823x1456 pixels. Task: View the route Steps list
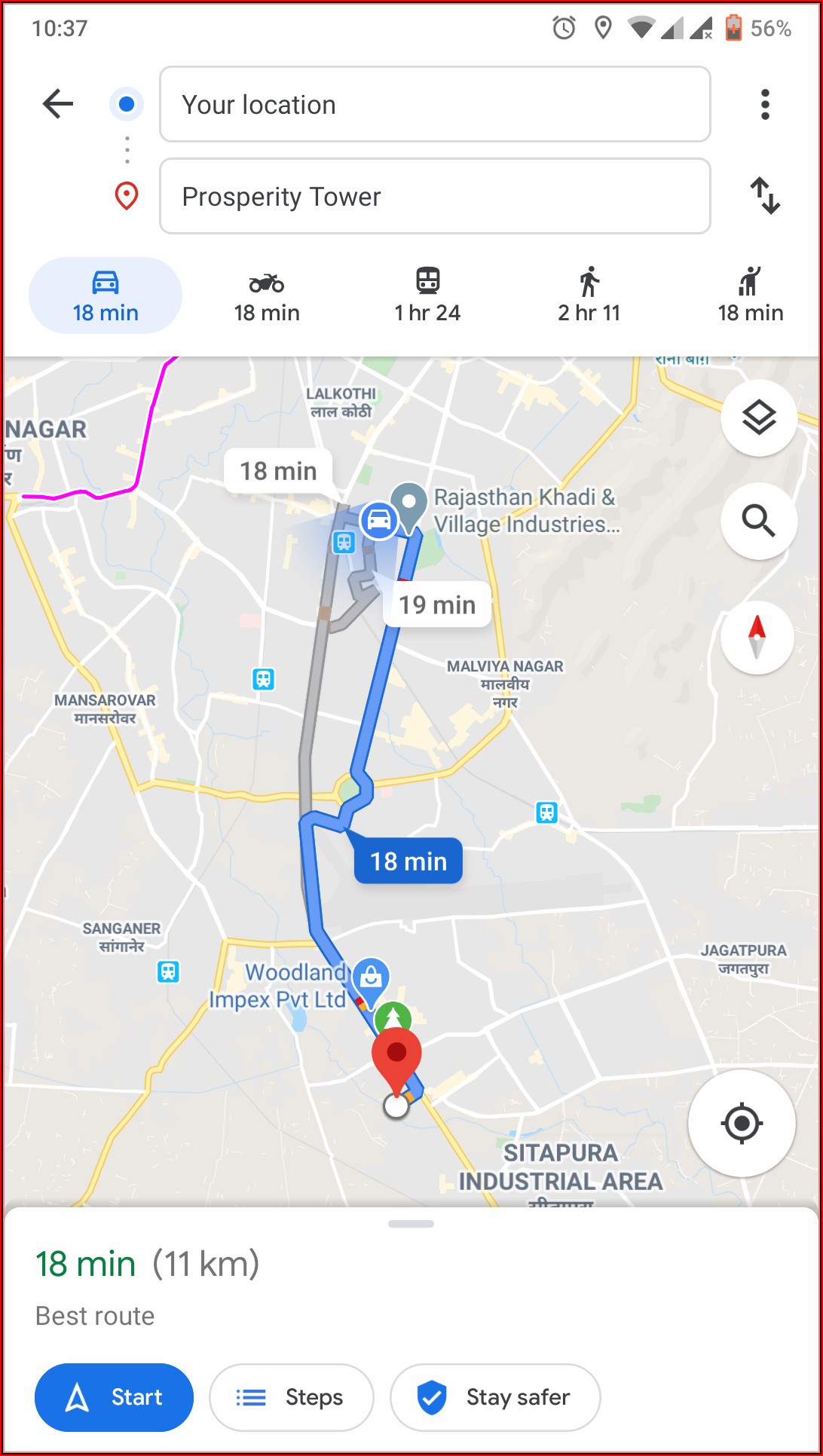tap(291, 1397)
